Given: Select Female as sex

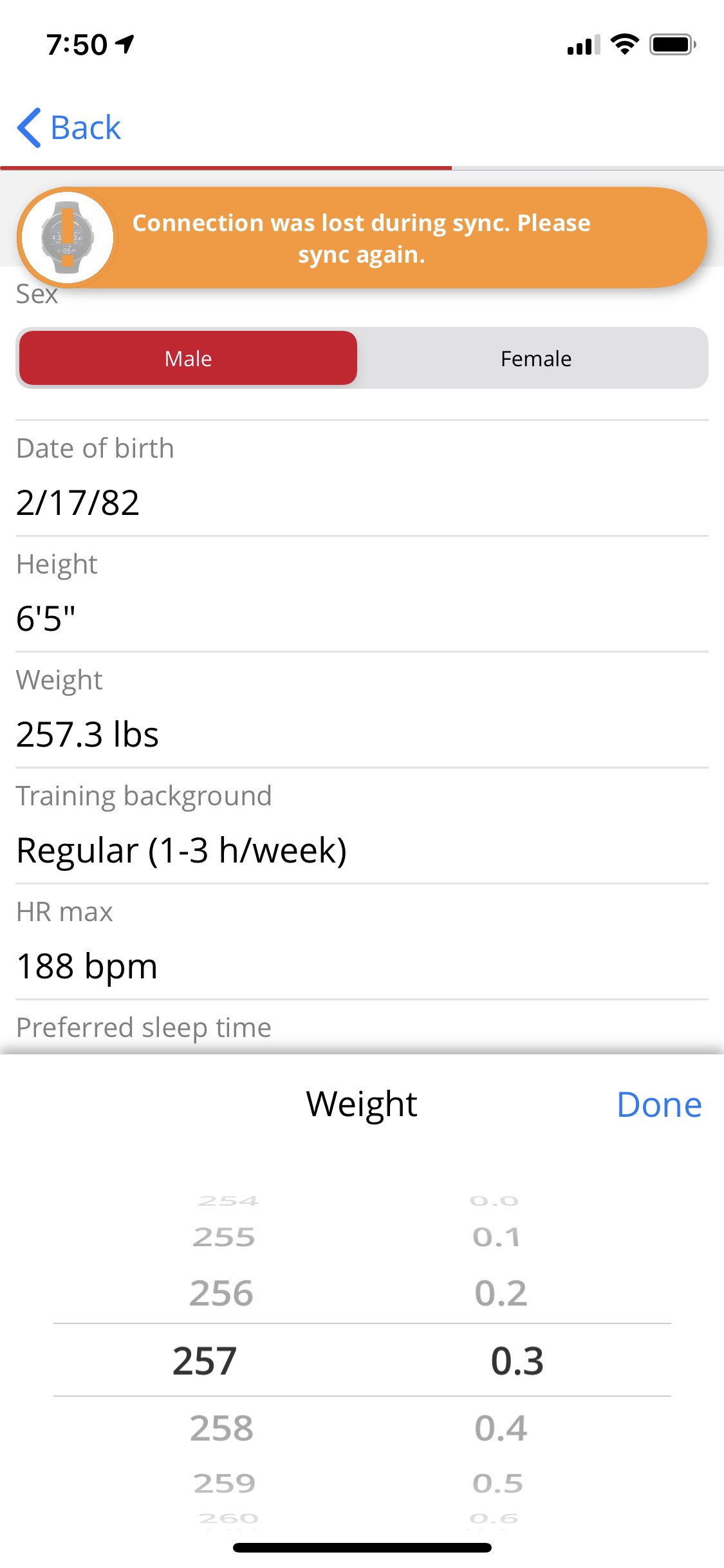Looking at the screenshot, I should click(535, 358).
